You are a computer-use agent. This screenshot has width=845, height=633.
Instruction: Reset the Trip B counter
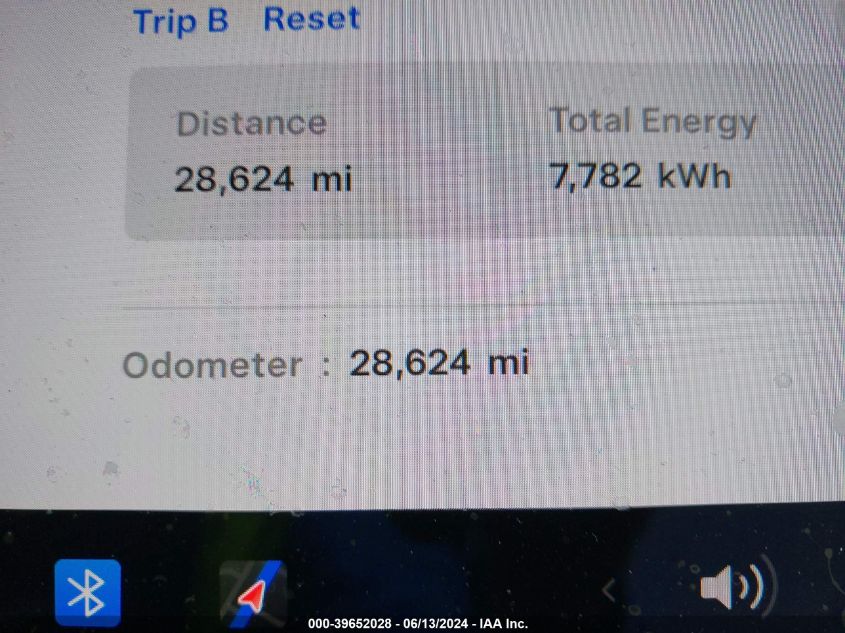311,19
